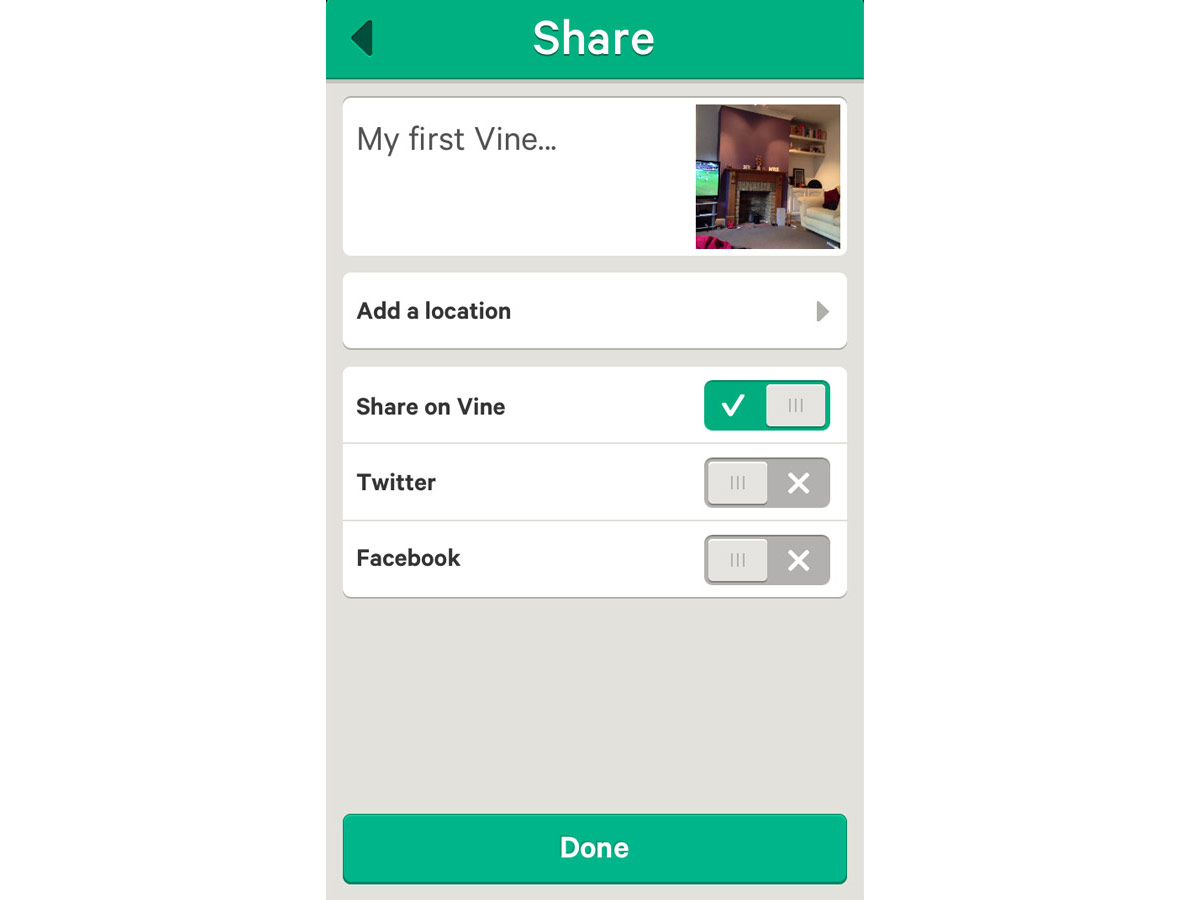The width and height of the screenshot is (1200, 900).
Task: Enable sharing to Twitter
Action: coord(766,483)
